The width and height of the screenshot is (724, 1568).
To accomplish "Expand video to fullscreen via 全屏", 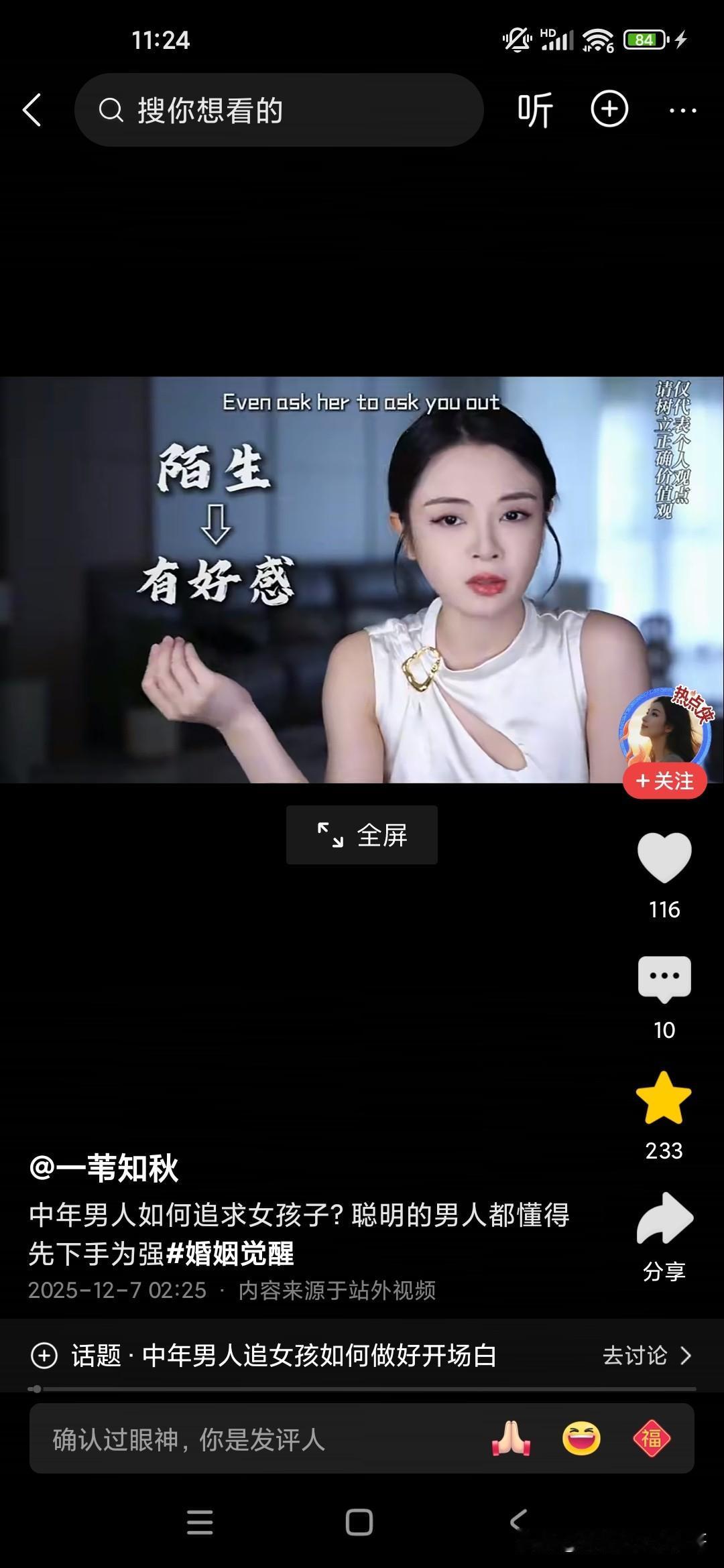I will tap(362, 835).
